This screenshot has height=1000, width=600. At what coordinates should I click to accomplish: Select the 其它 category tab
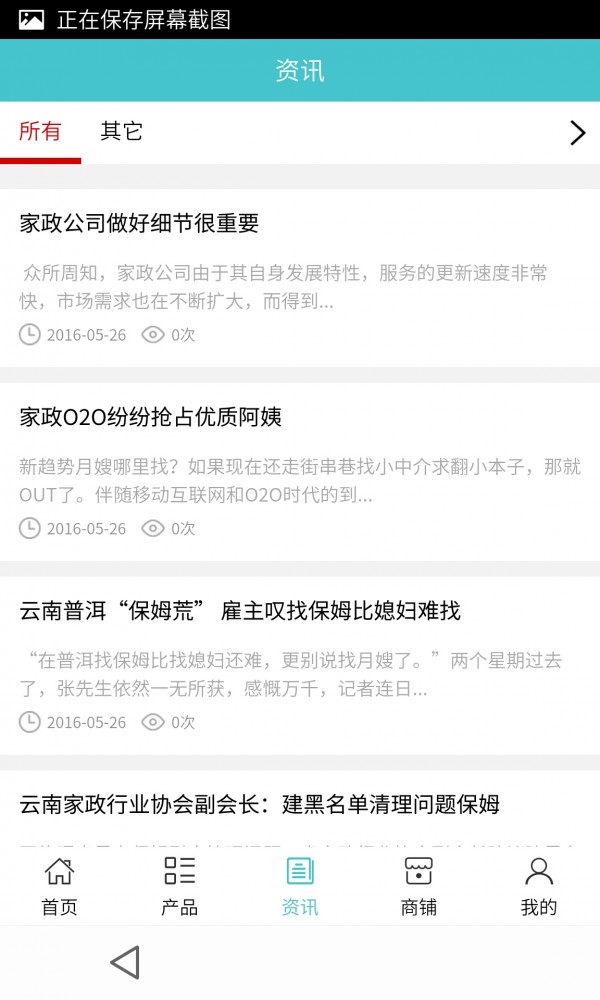pos(121,132)
